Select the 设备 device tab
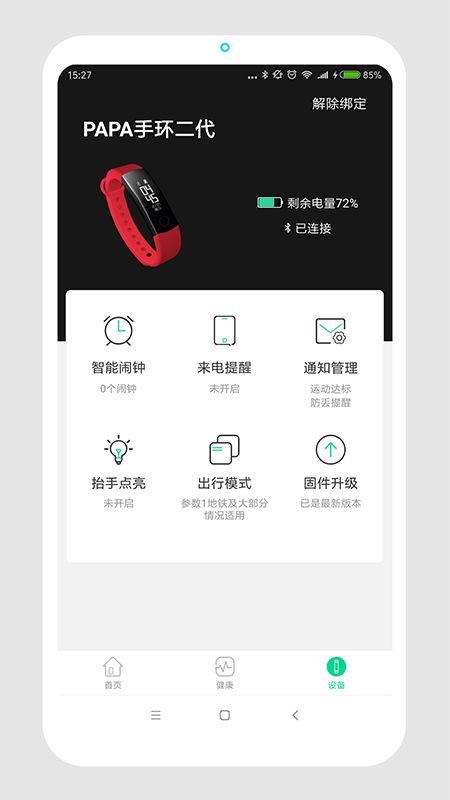Screen dimensions: 450x800 tap(336, 673)
